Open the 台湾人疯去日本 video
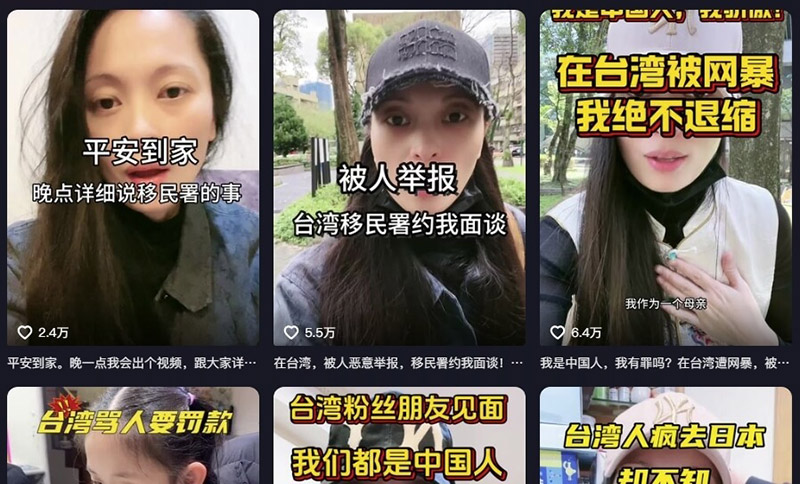Image resolution: width=800 pixels, height=484 pixels. point(665,436)
